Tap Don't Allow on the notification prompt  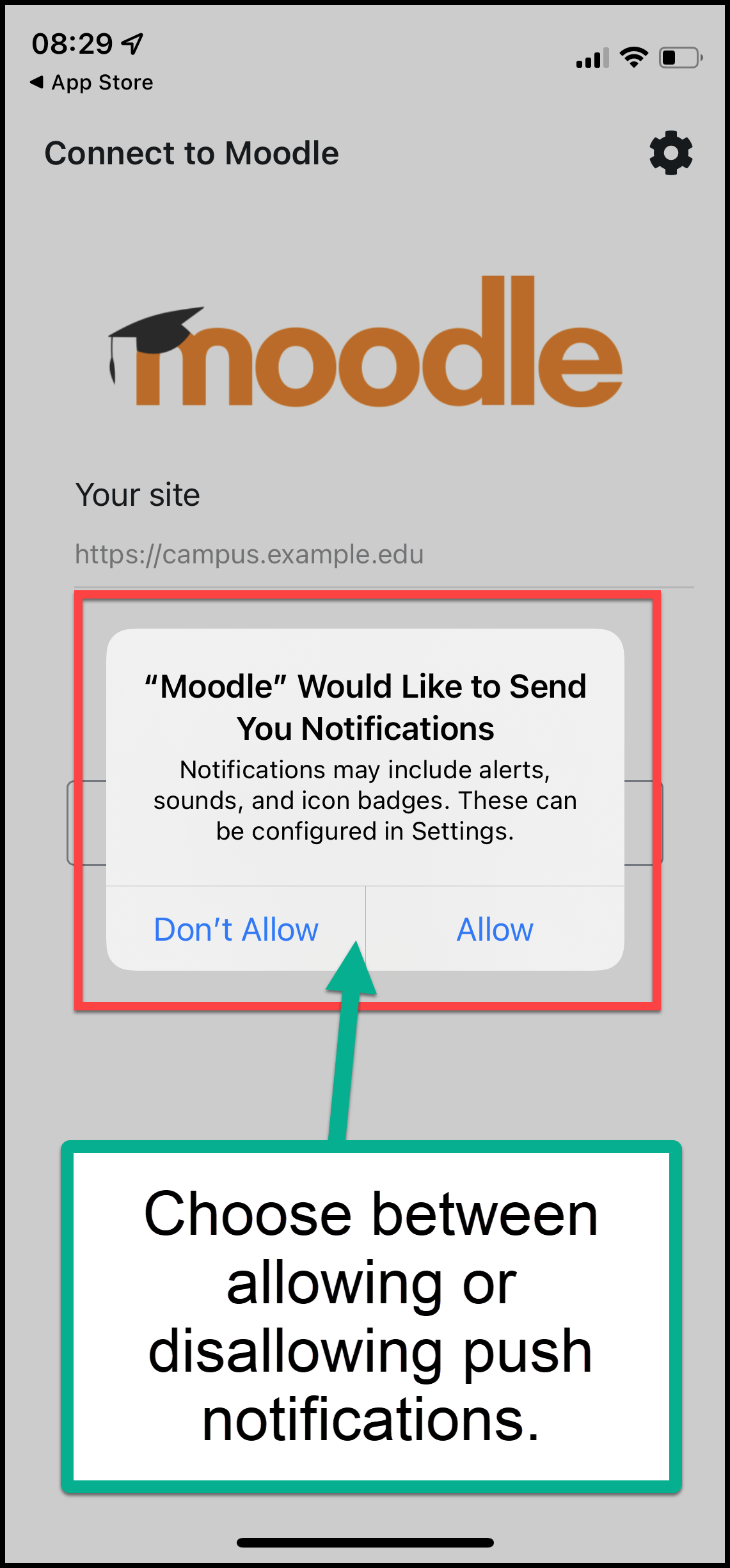[235, 929]
